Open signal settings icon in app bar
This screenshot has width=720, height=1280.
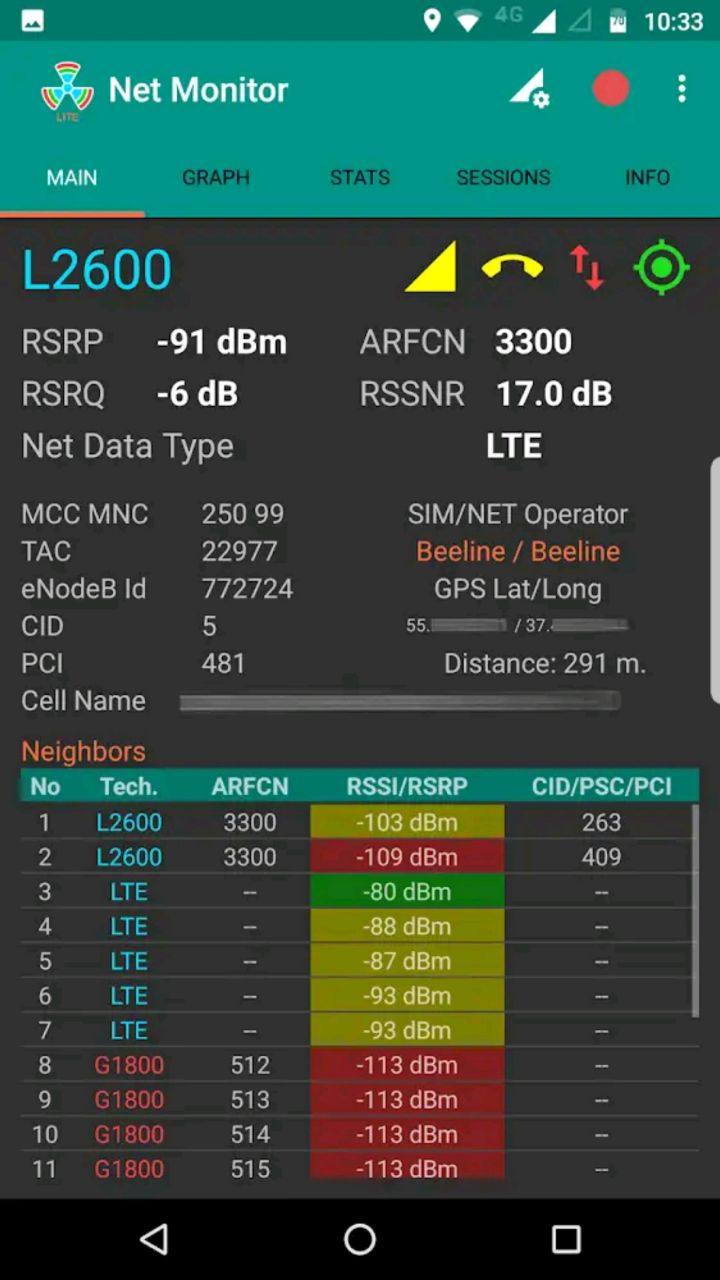pos(529,89)
